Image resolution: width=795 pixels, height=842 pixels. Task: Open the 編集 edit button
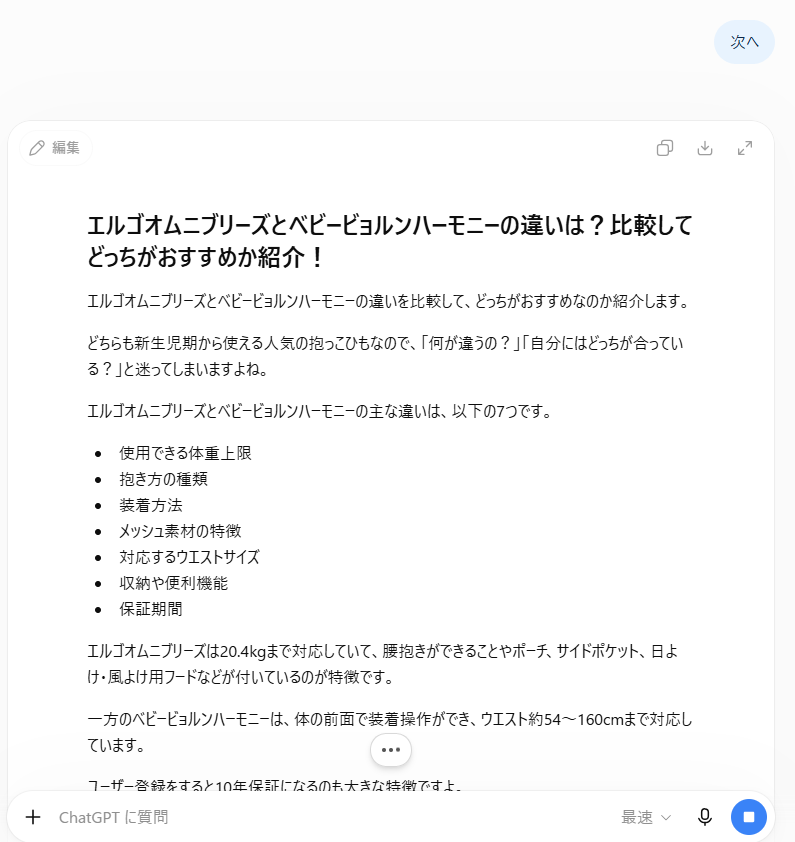click(56, 148)
